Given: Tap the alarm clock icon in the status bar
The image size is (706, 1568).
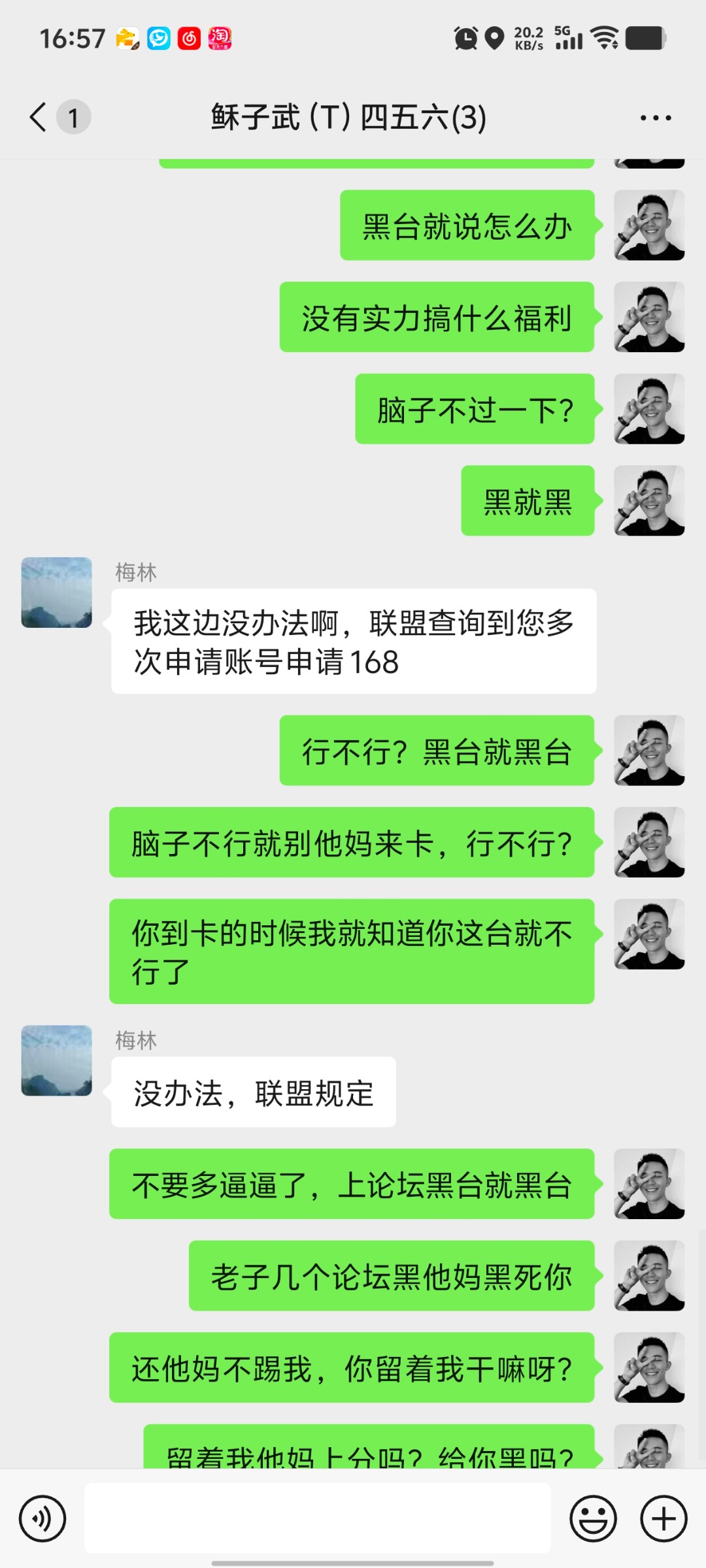Looking at the screenshot, I should click(465, 40).
